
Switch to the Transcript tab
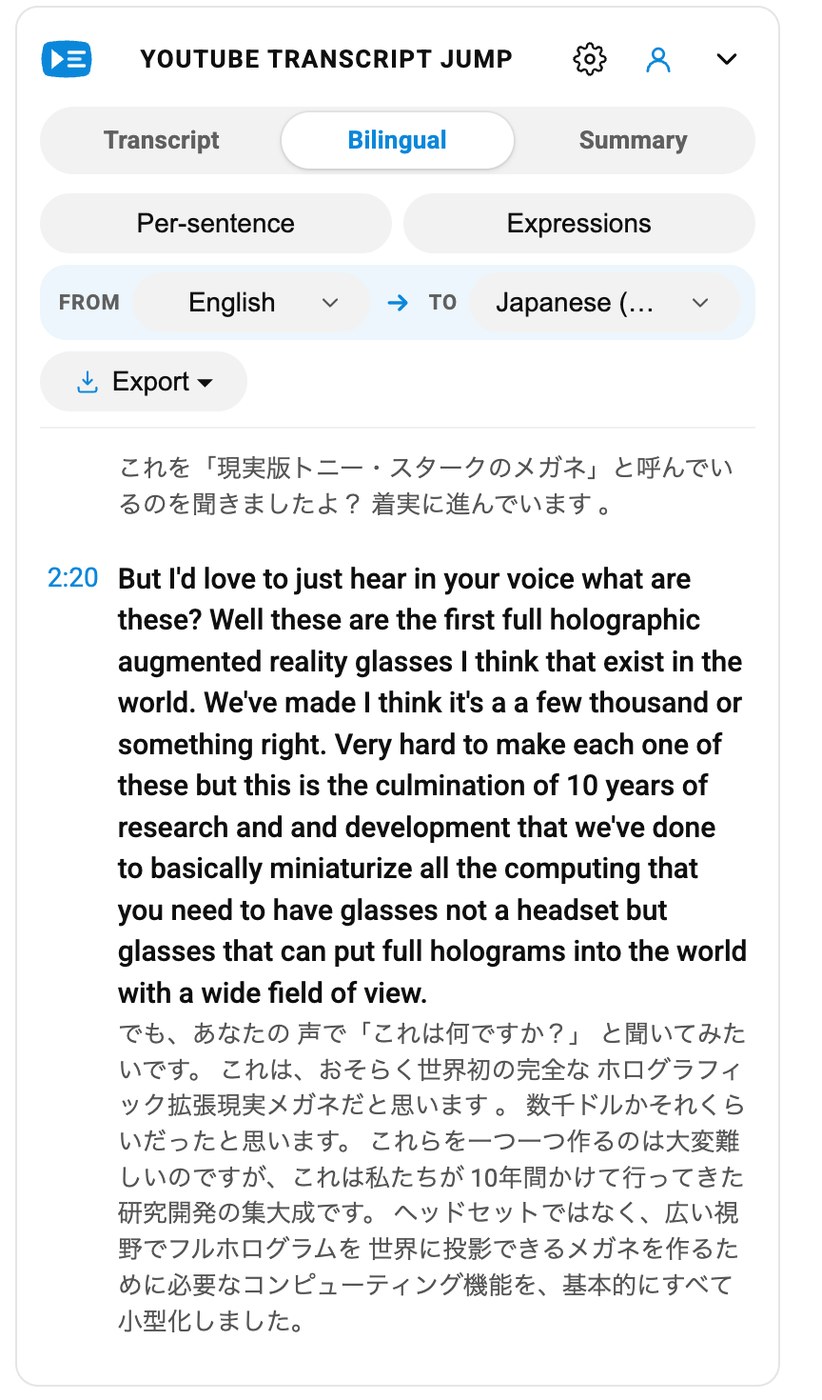tap(161, 140)
